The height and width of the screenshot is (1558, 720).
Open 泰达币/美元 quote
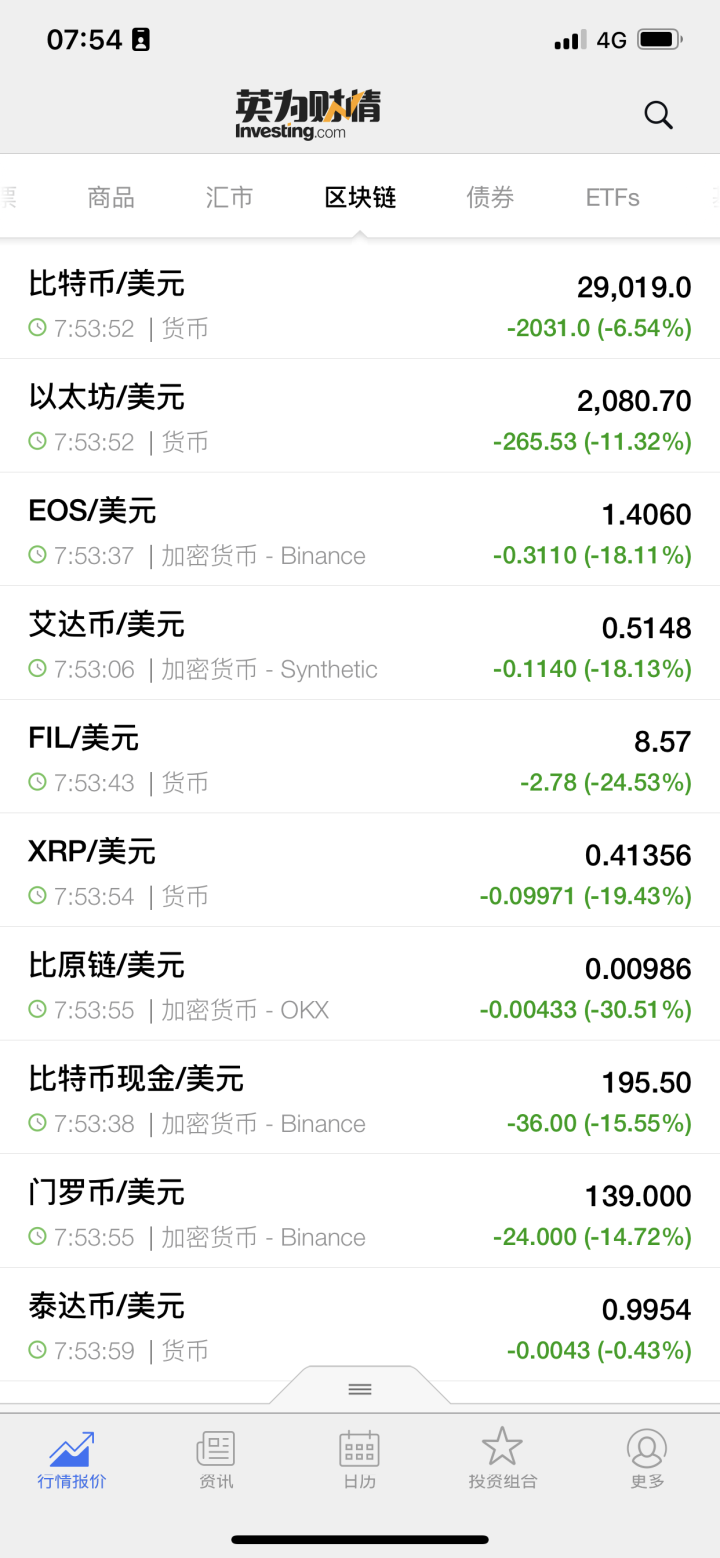pyautogui.click(x=360, y=1325)
